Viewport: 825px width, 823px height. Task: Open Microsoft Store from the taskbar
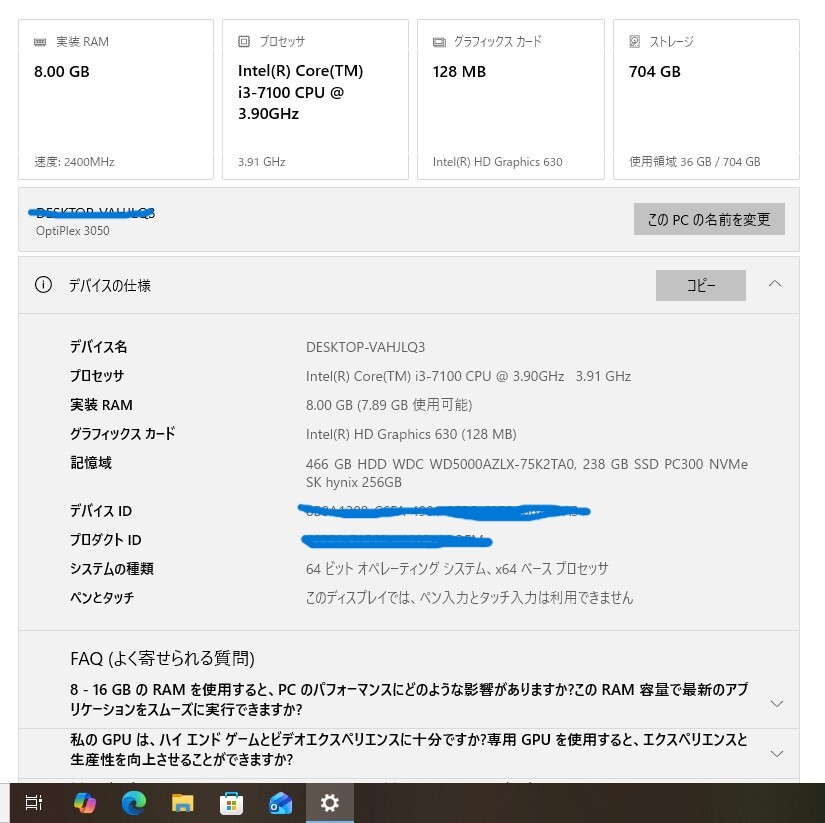pos(231,802)
